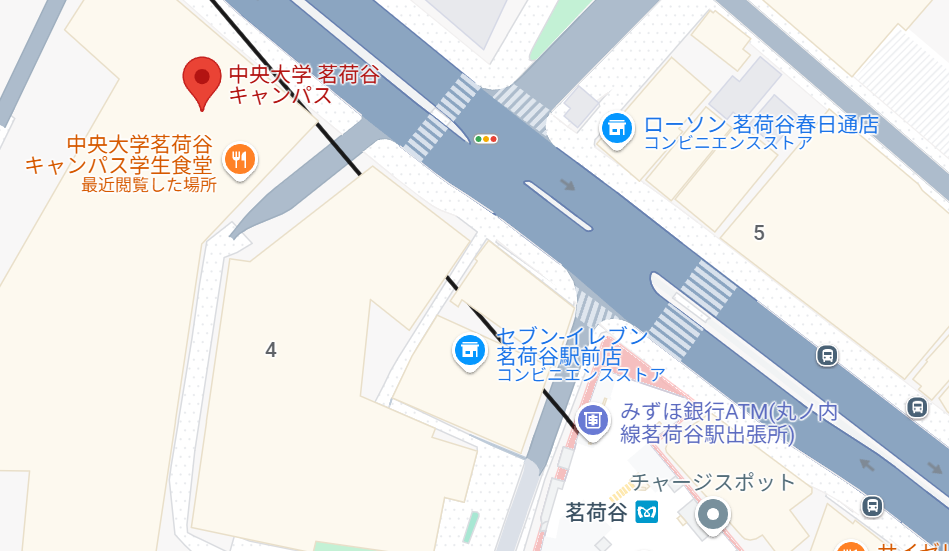
Task: Select the 中央大学 茗荷谷キャンパス red pin
Action: [202, 80]
